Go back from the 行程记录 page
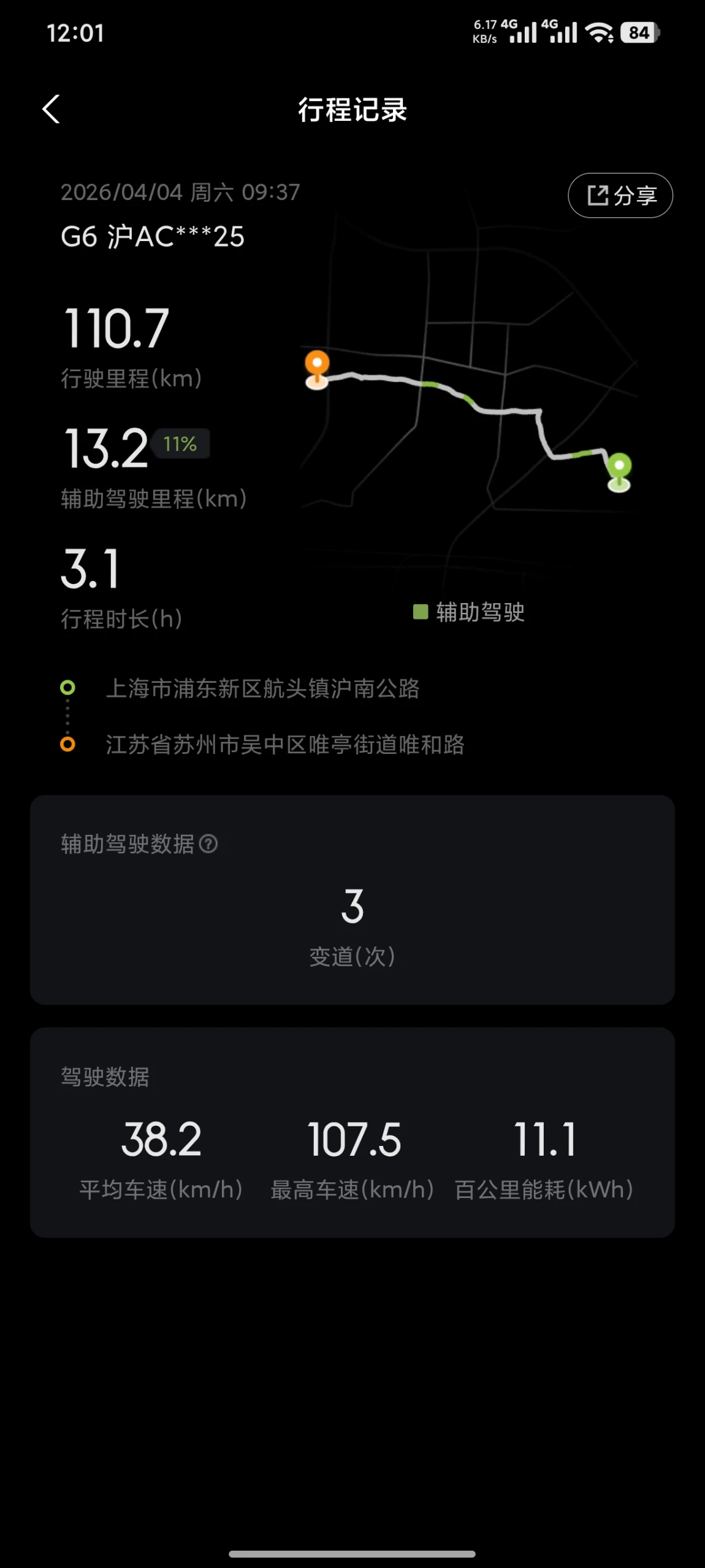Viewport: 705px width, 1568px height. (51, 109)
